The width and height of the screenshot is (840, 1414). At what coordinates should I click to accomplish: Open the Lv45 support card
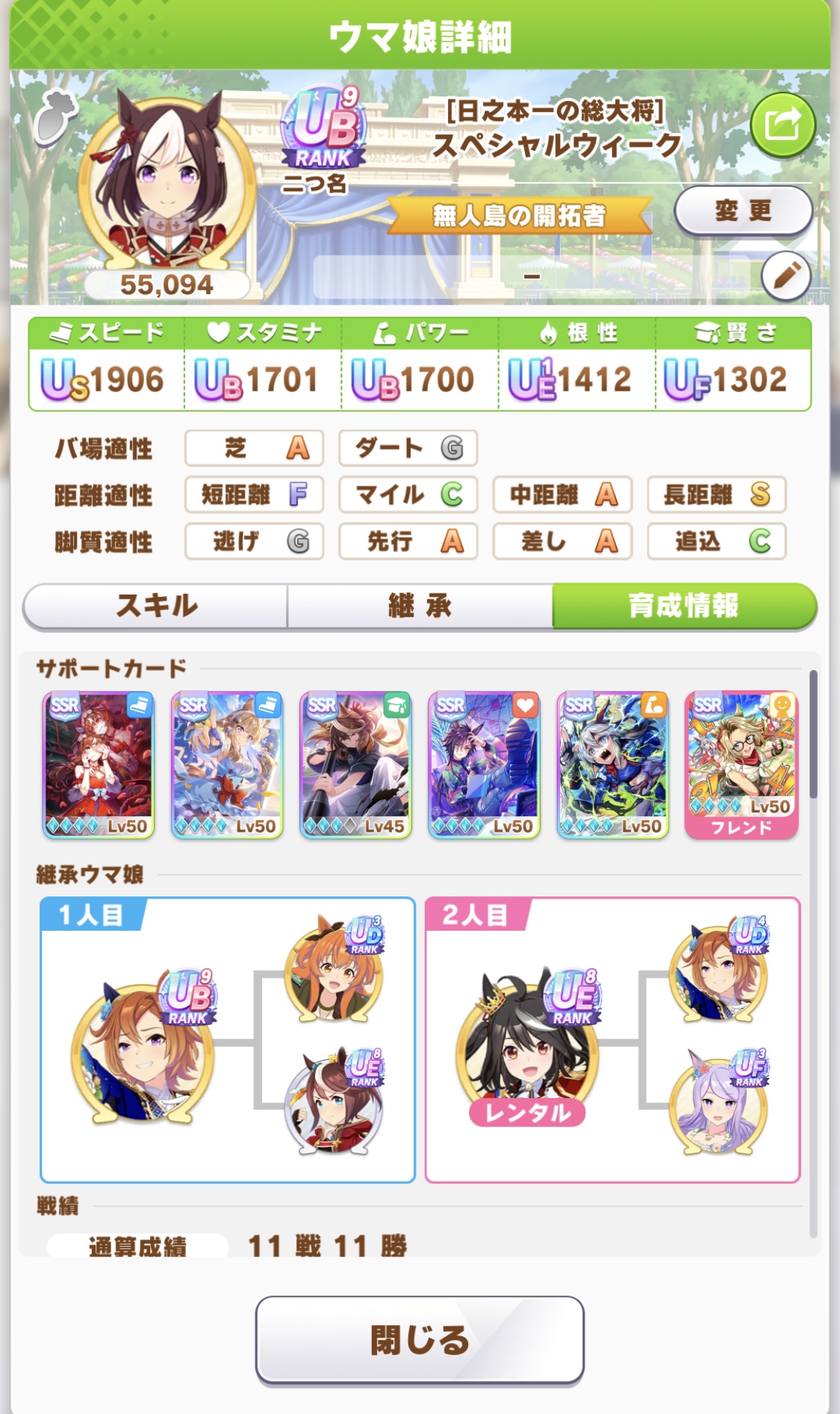[x=355, y=764]
